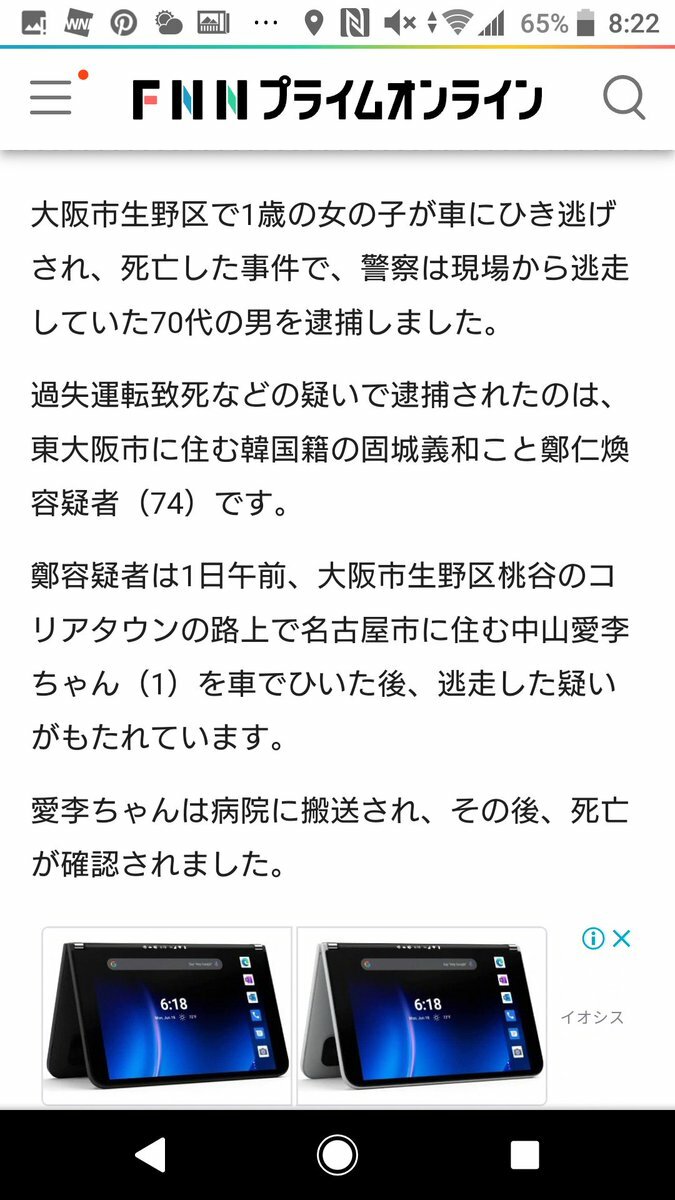Open the search magnifier icon
Screen dimensions: 675x1200
[624, 97]
